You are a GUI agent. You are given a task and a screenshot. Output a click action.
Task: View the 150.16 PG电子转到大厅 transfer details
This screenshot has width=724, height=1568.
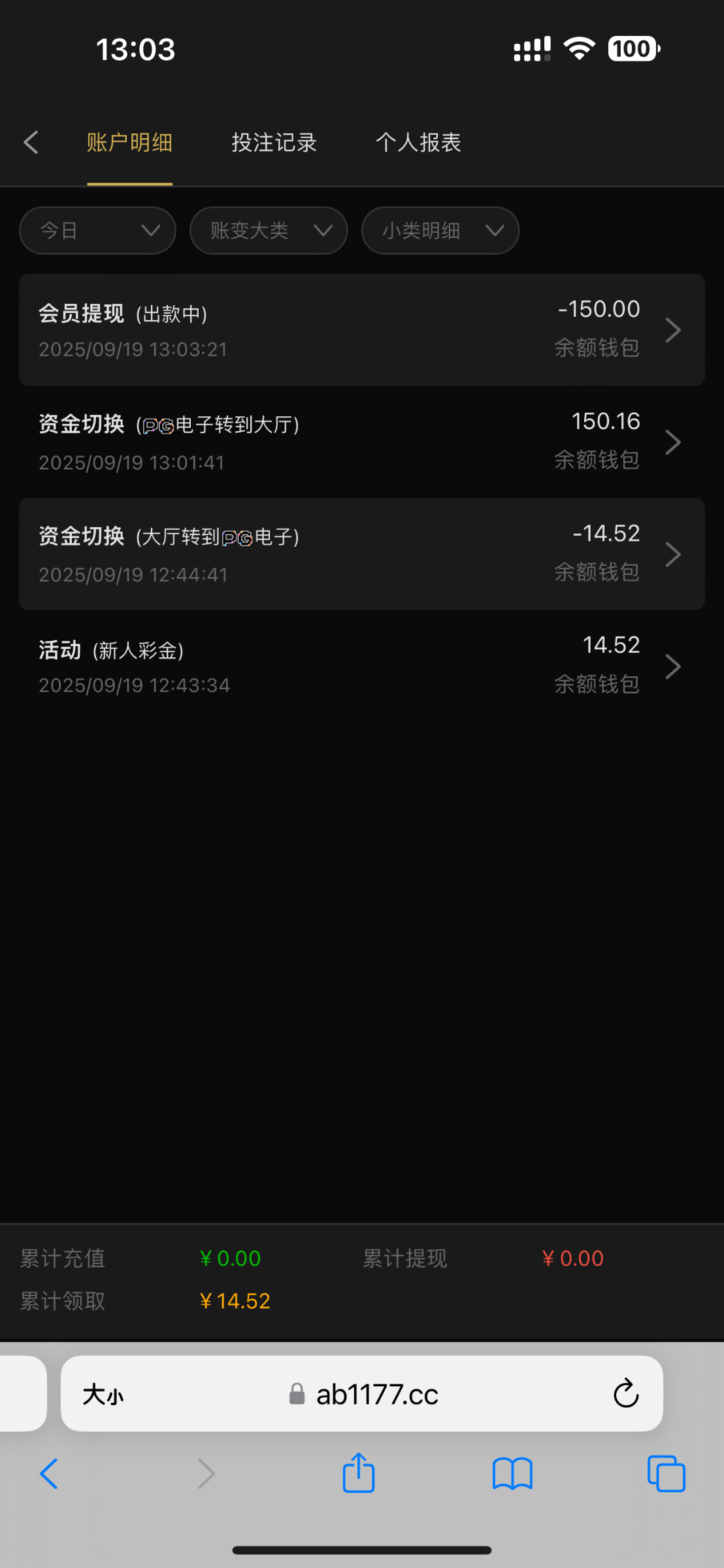coord(361,442)
